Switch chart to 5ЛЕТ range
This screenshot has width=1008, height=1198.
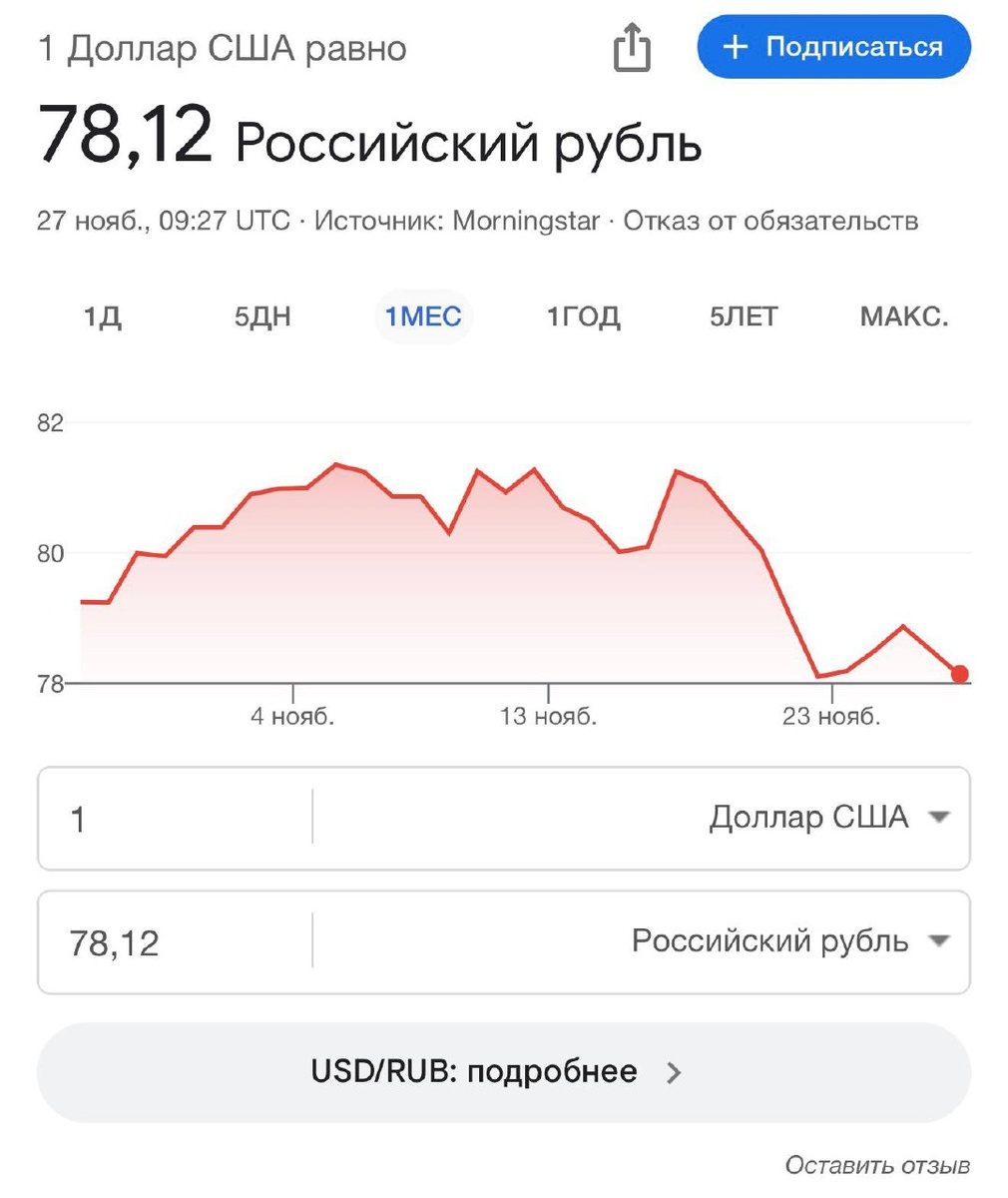(744, 317)
